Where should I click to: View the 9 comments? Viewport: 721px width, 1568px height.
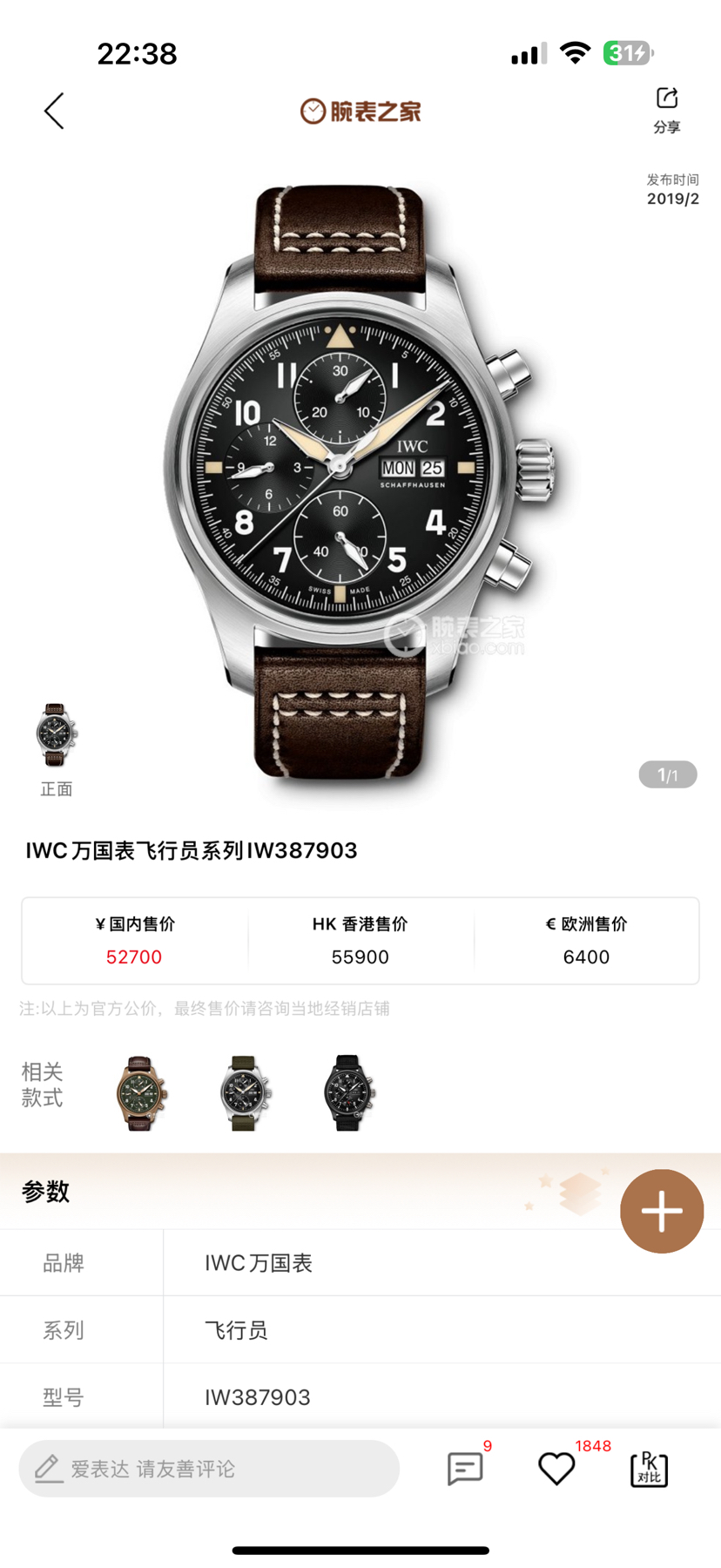(x=466, y=1469)
